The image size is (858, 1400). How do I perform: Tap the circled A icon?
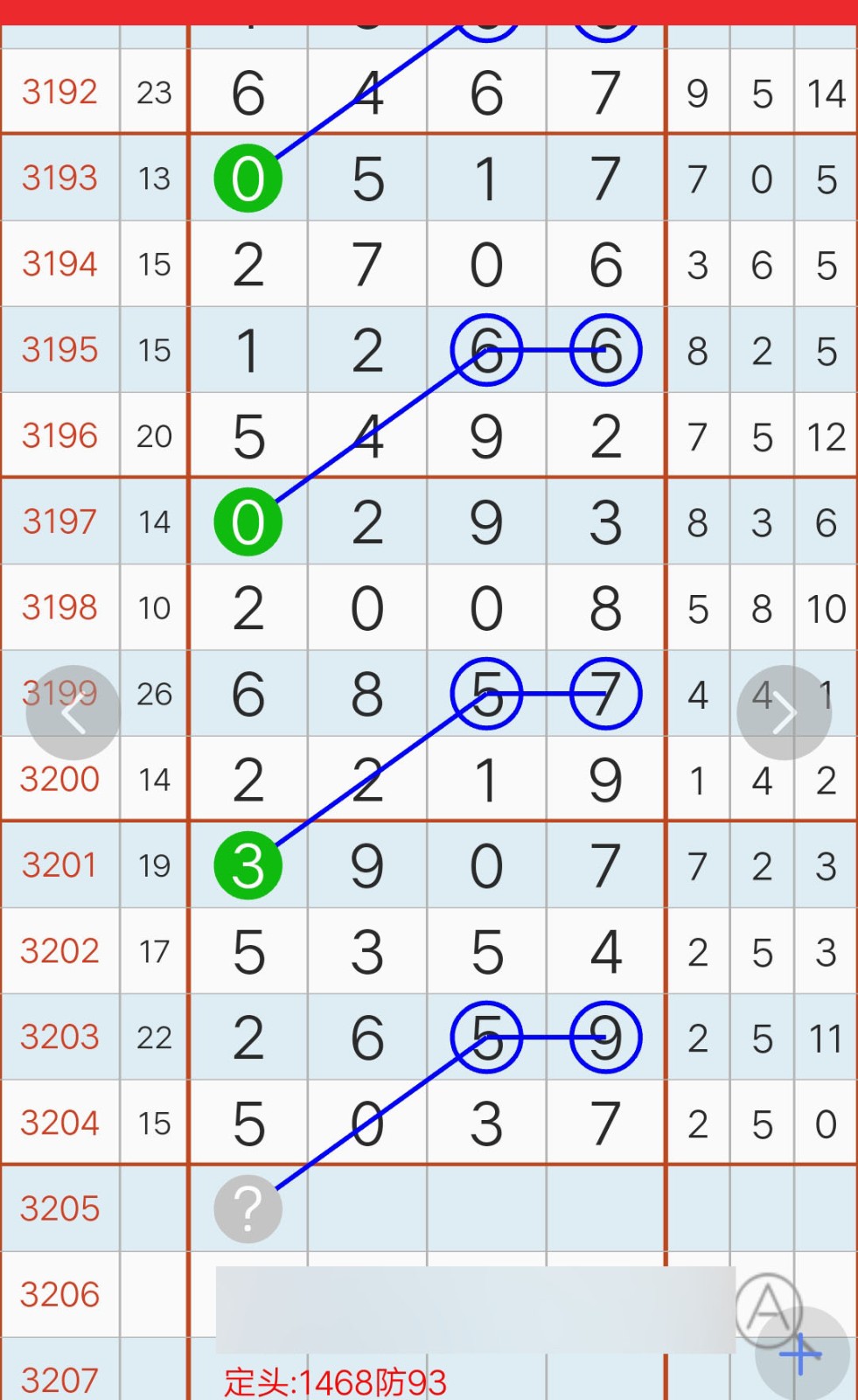click(x=768, y=1307)
